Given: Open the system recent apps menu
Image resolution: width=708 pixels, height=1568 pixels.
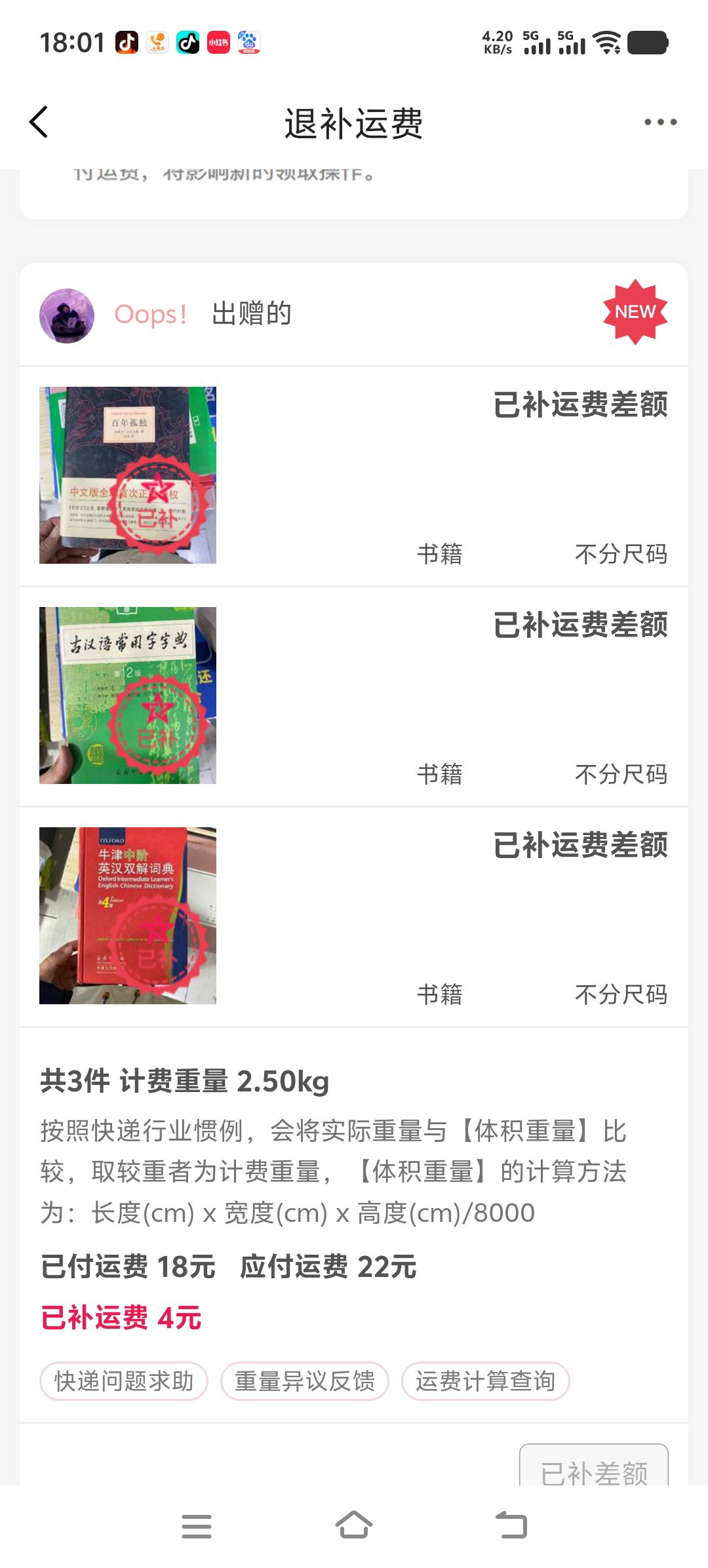Looking at the screenshot, I should (197, 1526).
